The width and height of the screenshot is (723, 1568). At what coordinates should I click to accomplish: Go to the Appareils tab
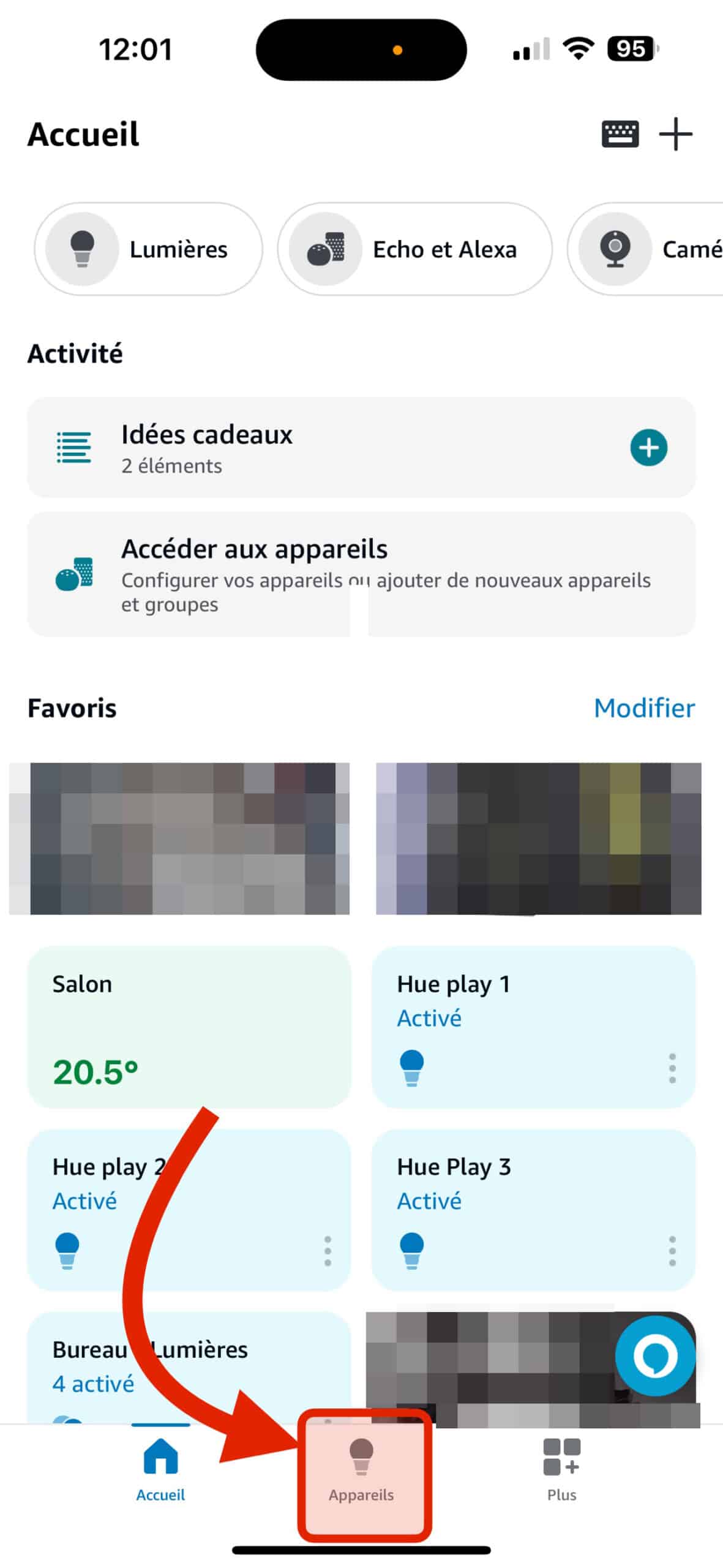(361, 1469)
